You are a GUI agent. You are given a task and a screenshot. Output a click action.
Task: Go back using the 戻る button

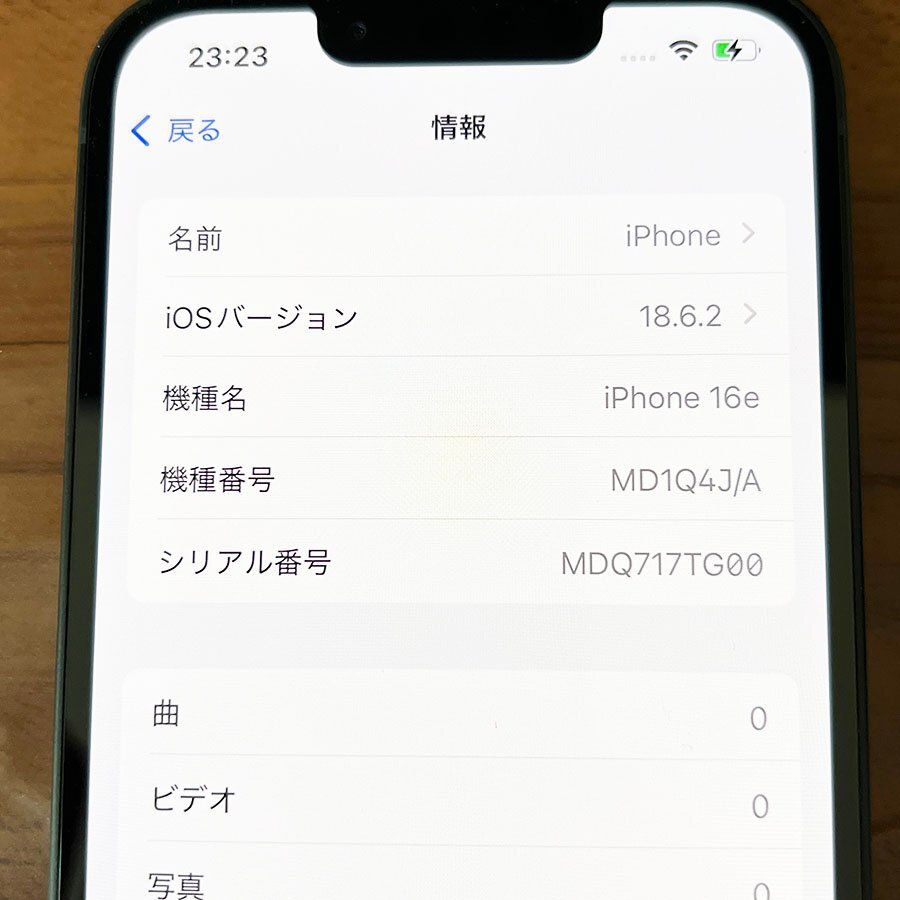coord(177,131)
